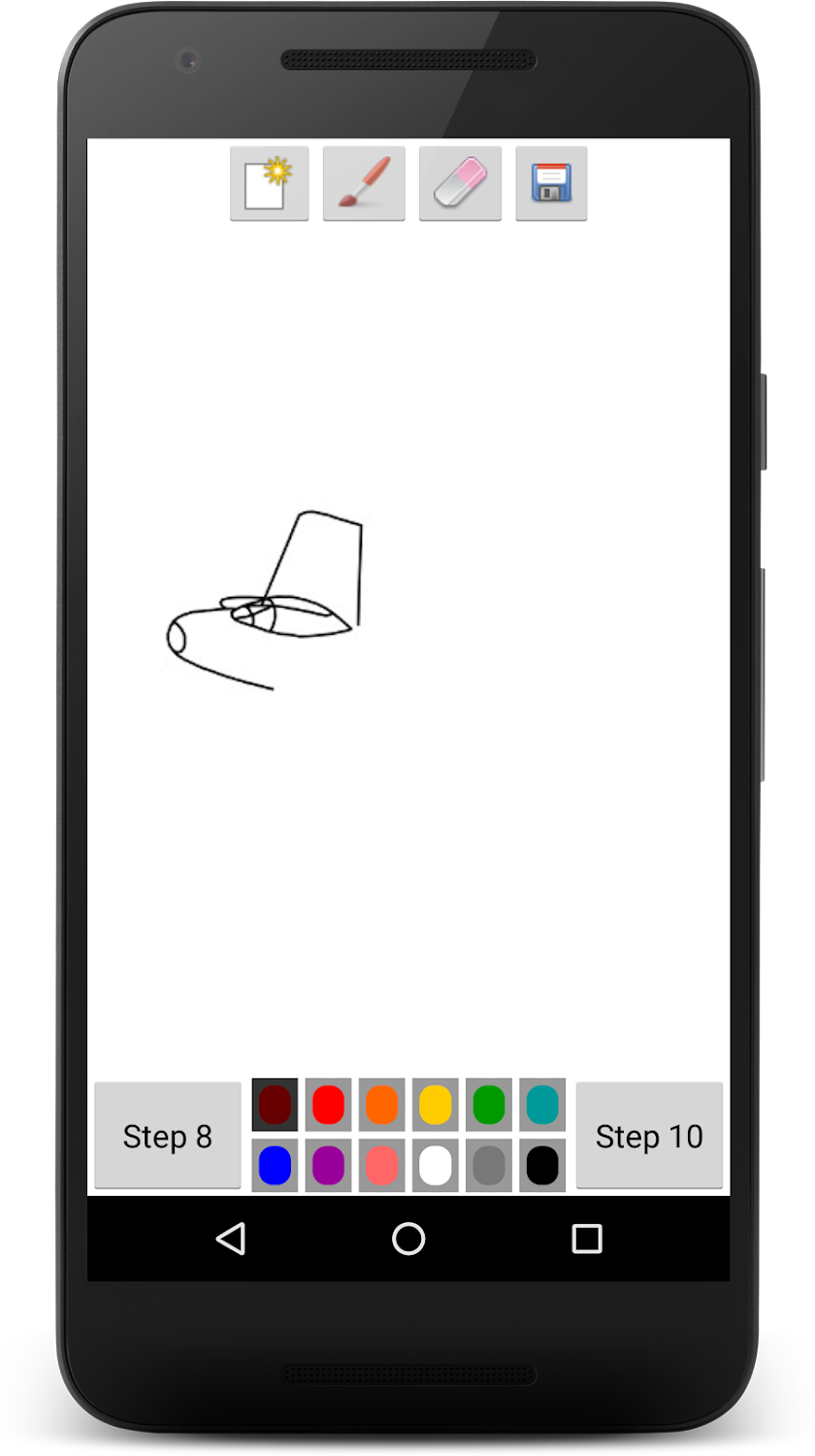Choose the red color swatch
This screenshot has width=815, height=1456.
(329, 1105)
